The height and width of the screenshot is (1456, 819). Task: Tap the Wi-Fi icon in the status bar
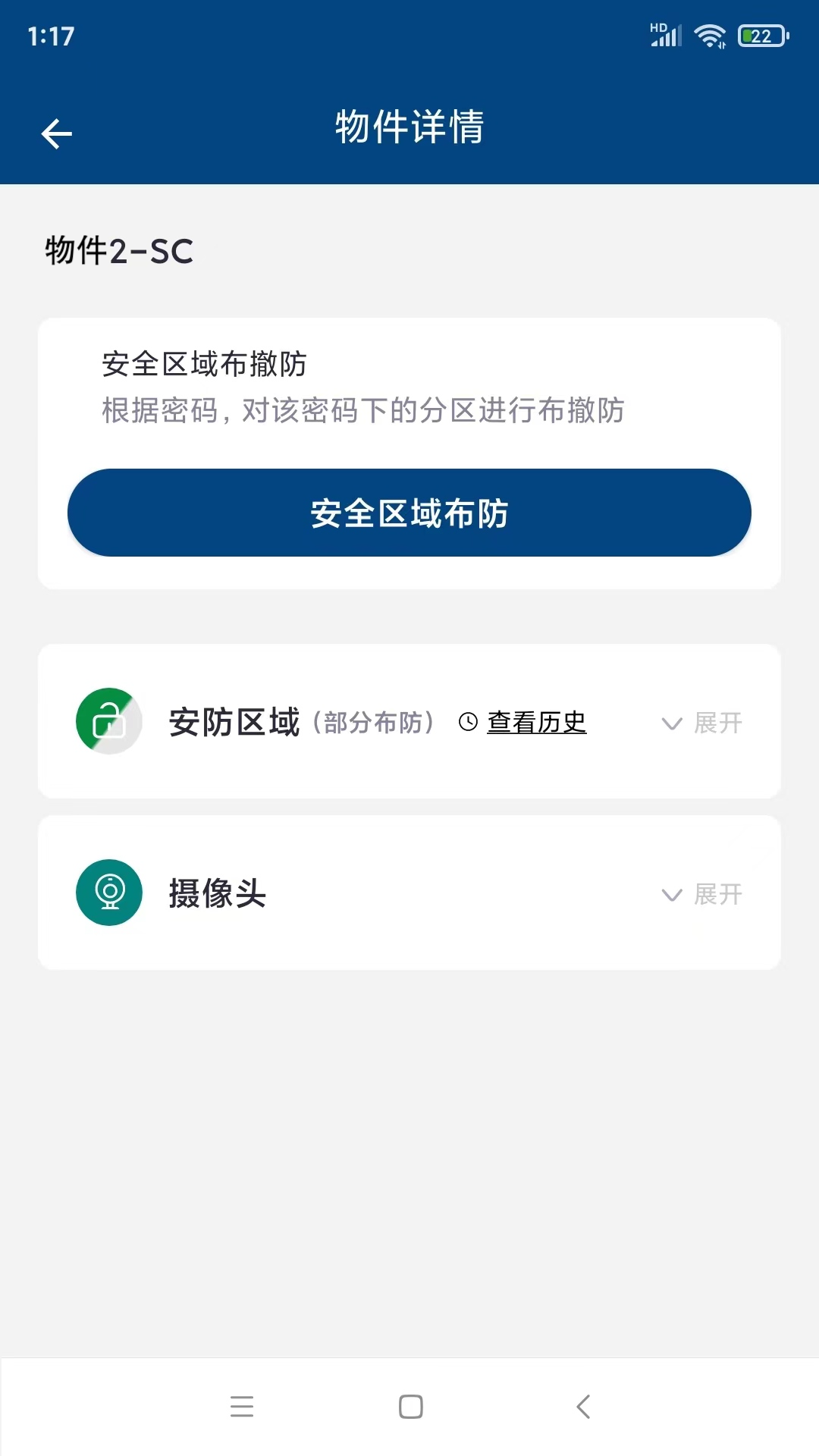[709, 34]
